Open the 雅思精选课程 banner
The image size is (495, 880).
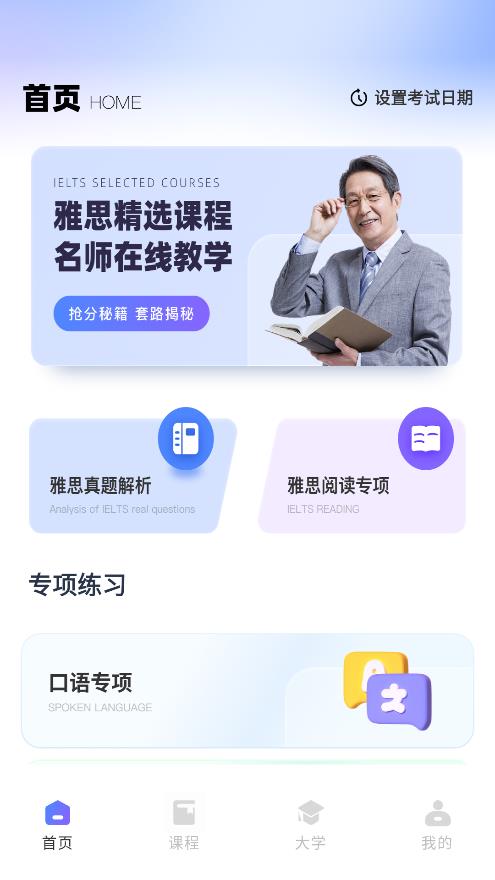tap(247, 256)
